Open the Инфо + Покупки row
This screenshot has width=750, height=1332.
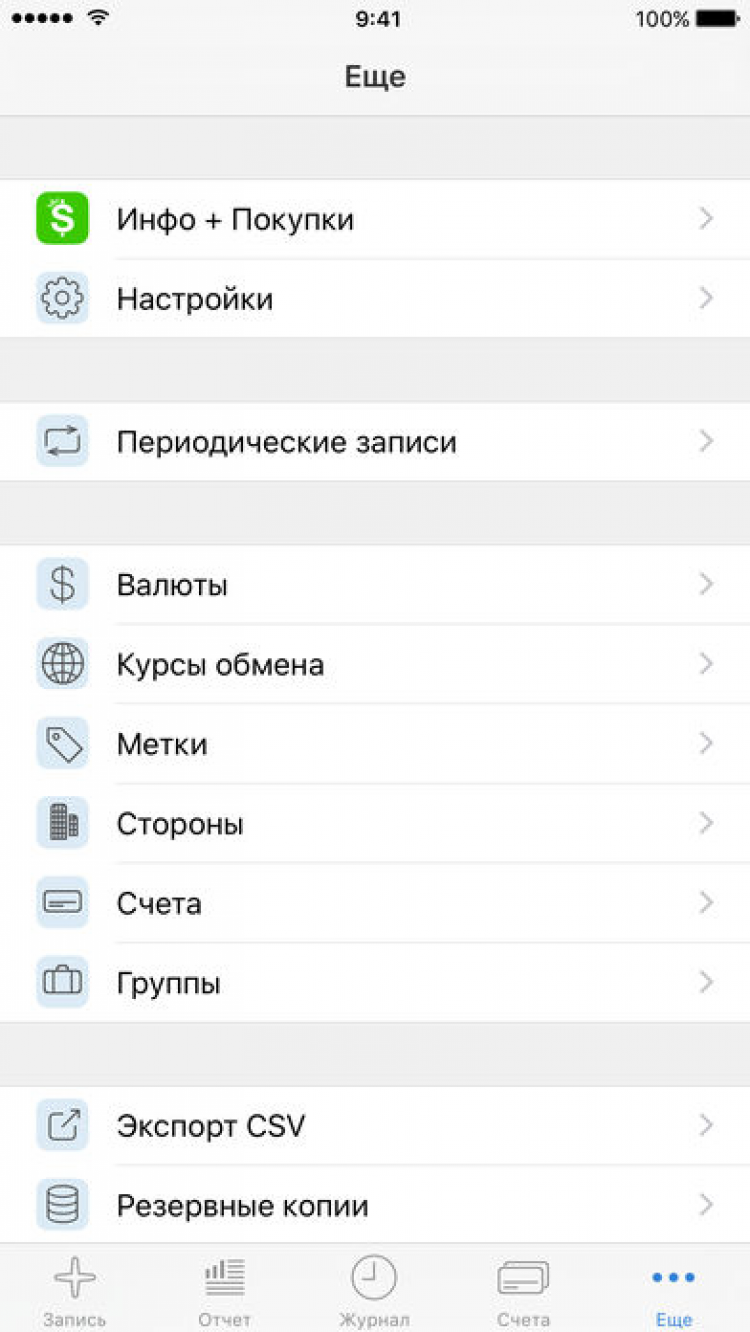click(375, 219)
